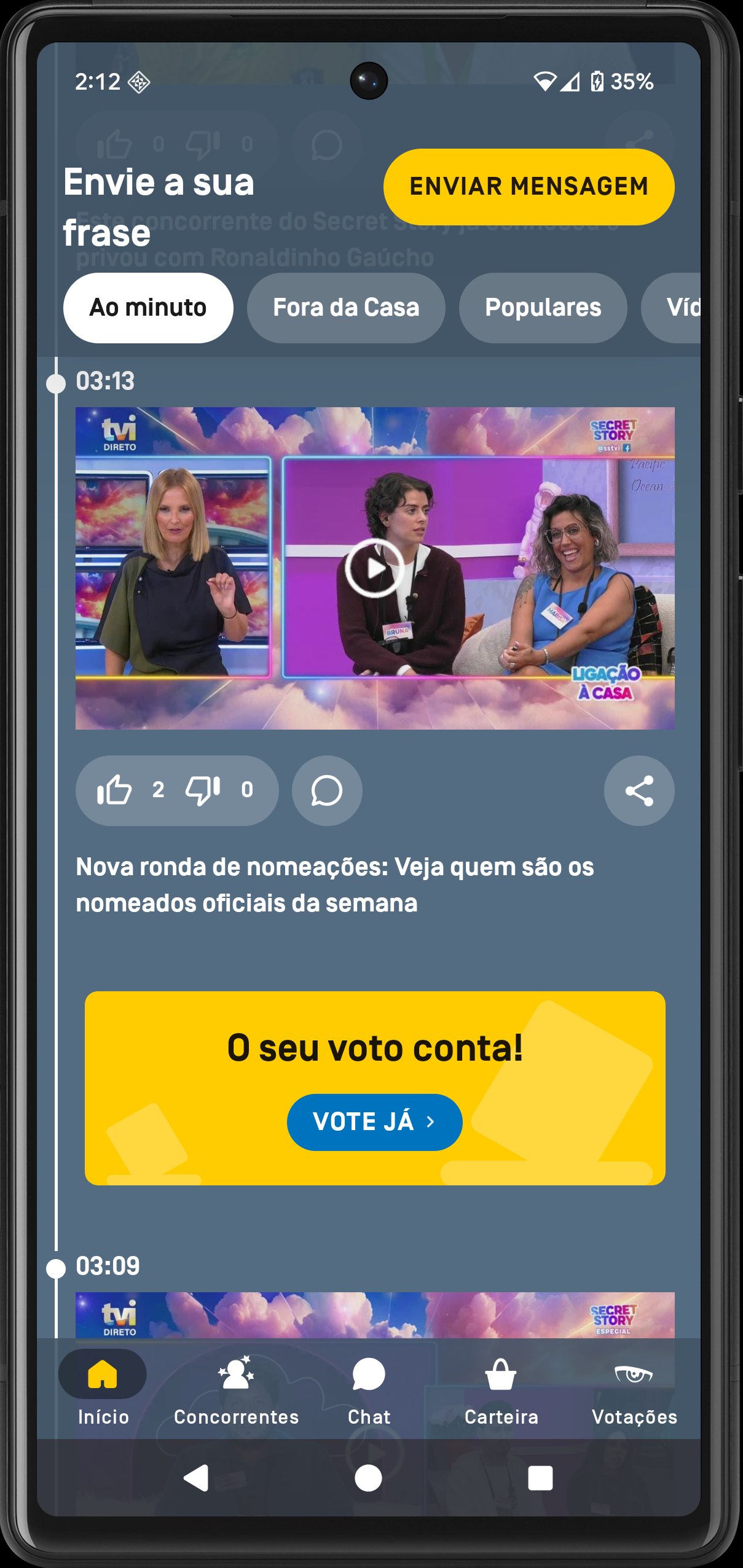Select the Ao minuto filter chip
This screenshot has width=743, height=1568.
(148, 308)
